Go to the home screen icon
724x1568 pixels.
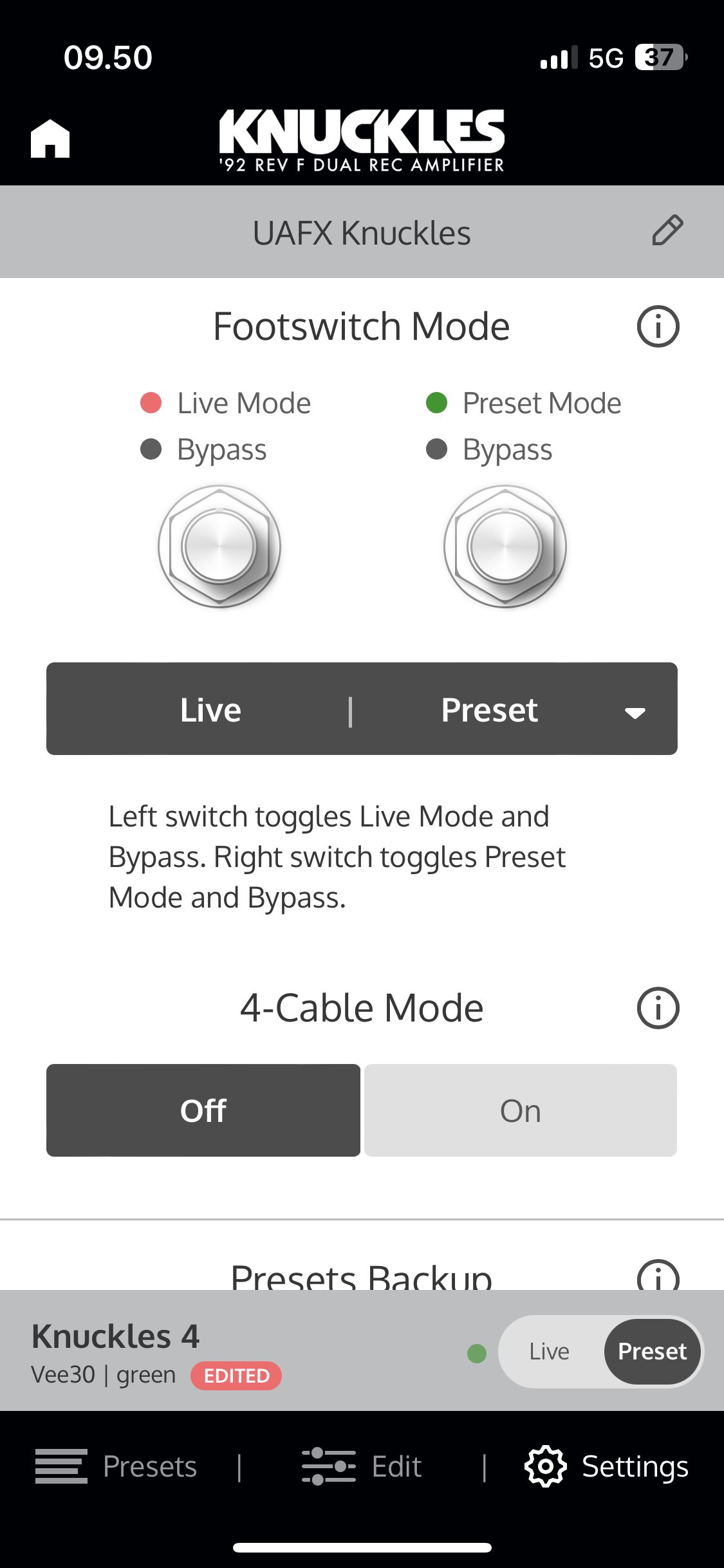[50, 138]
